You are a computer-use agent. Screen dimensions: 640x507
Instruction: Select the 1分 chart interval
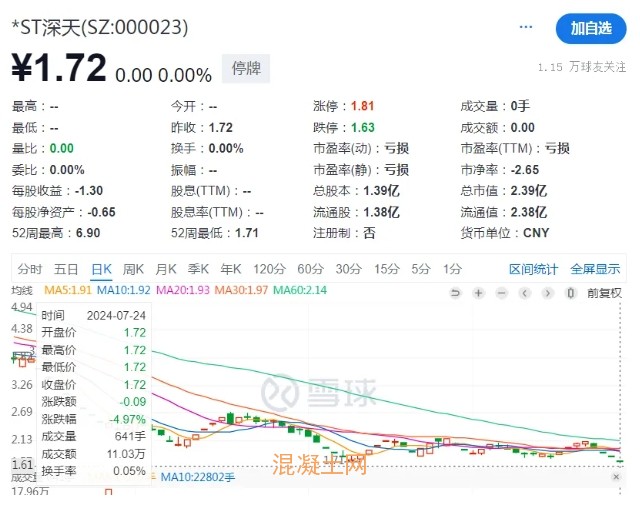pyautogui.click(x=452, y=269)
